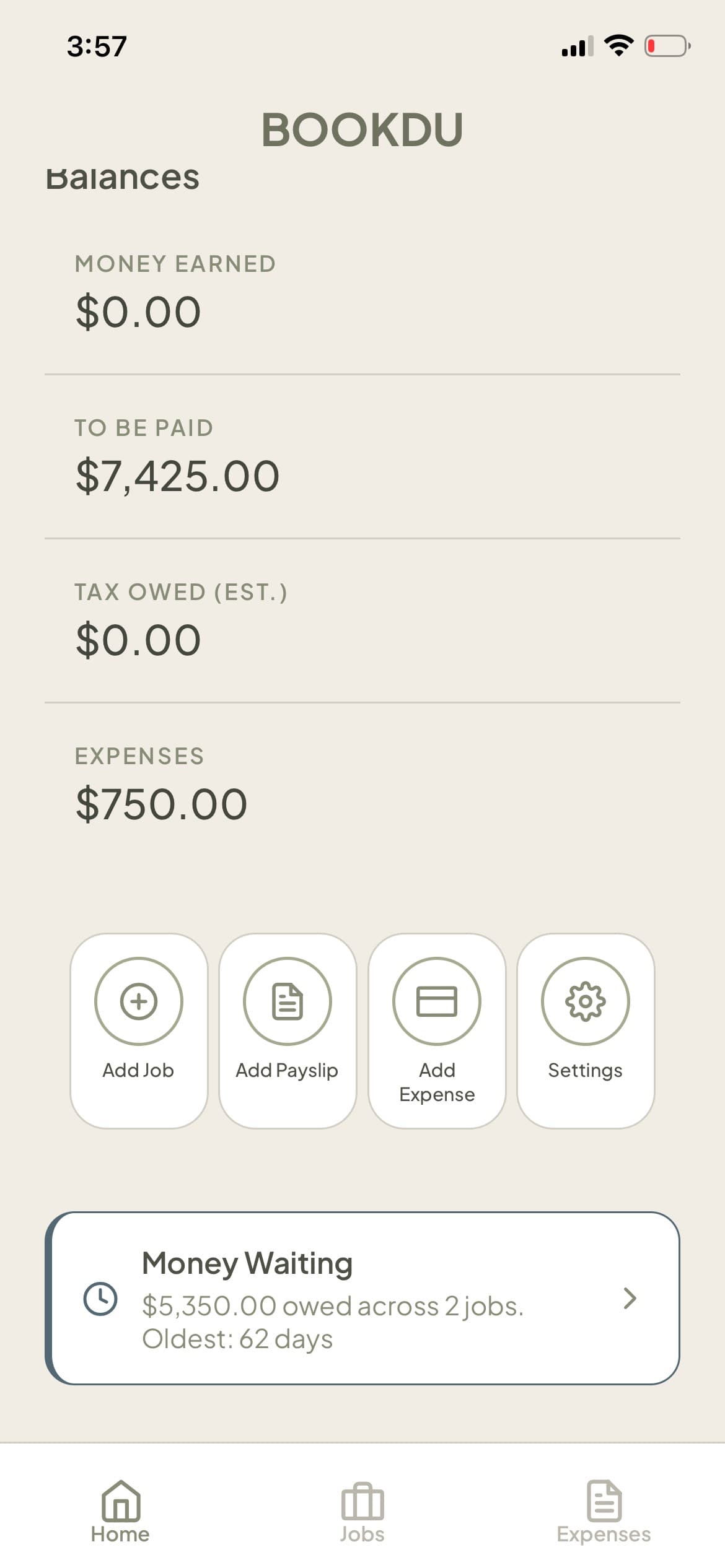Open Settings via the gear icon
The height and width of the screenshot is (1568, 725).
[585, 1001]
